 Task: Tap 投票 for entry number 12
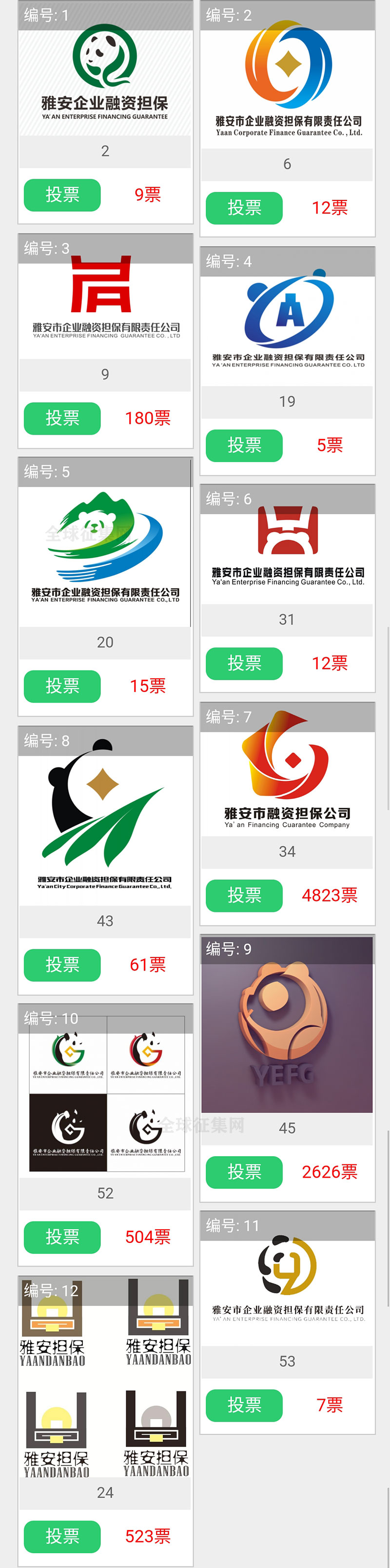pos(62,1536)
